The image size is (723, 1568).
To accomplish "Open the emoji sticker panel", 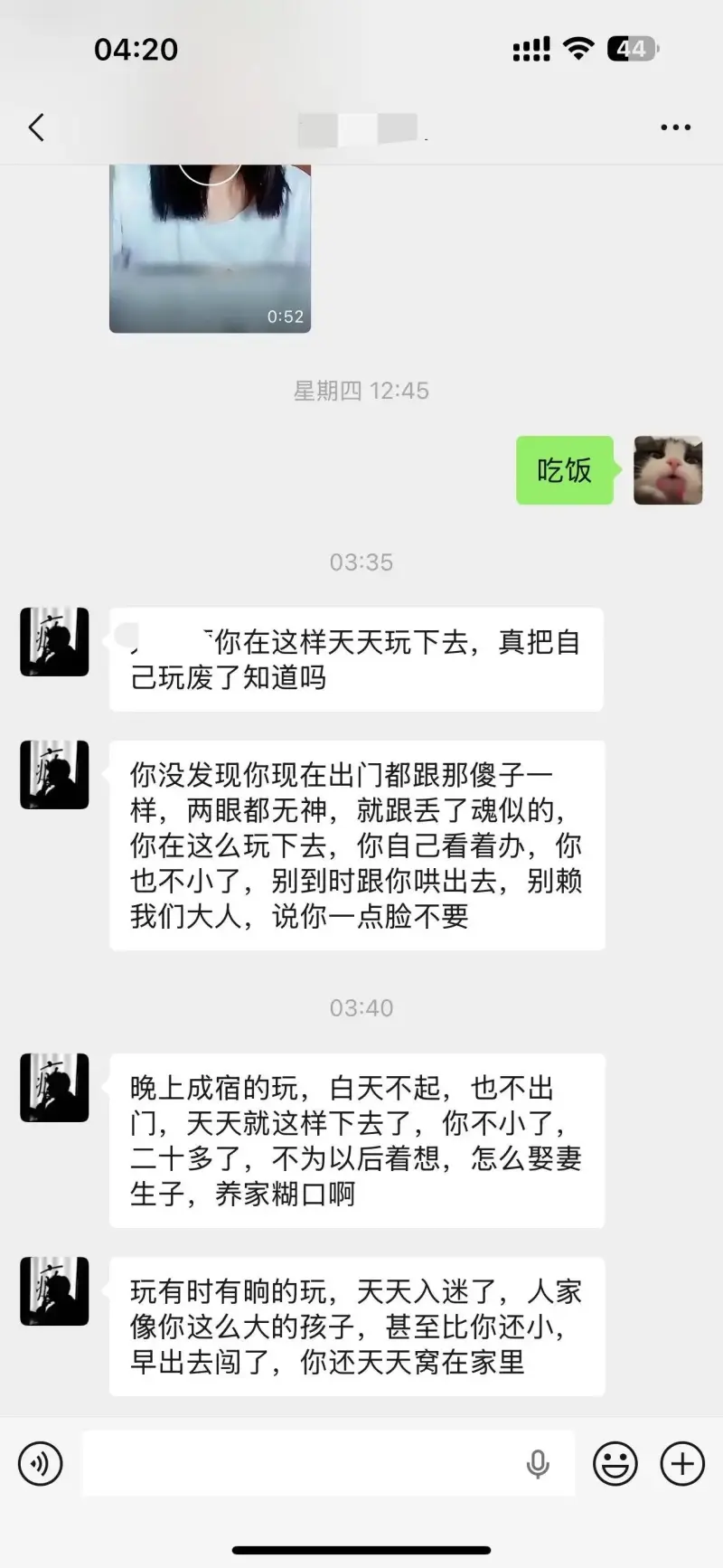I will pyautogui.click(x=615, y=1463).
